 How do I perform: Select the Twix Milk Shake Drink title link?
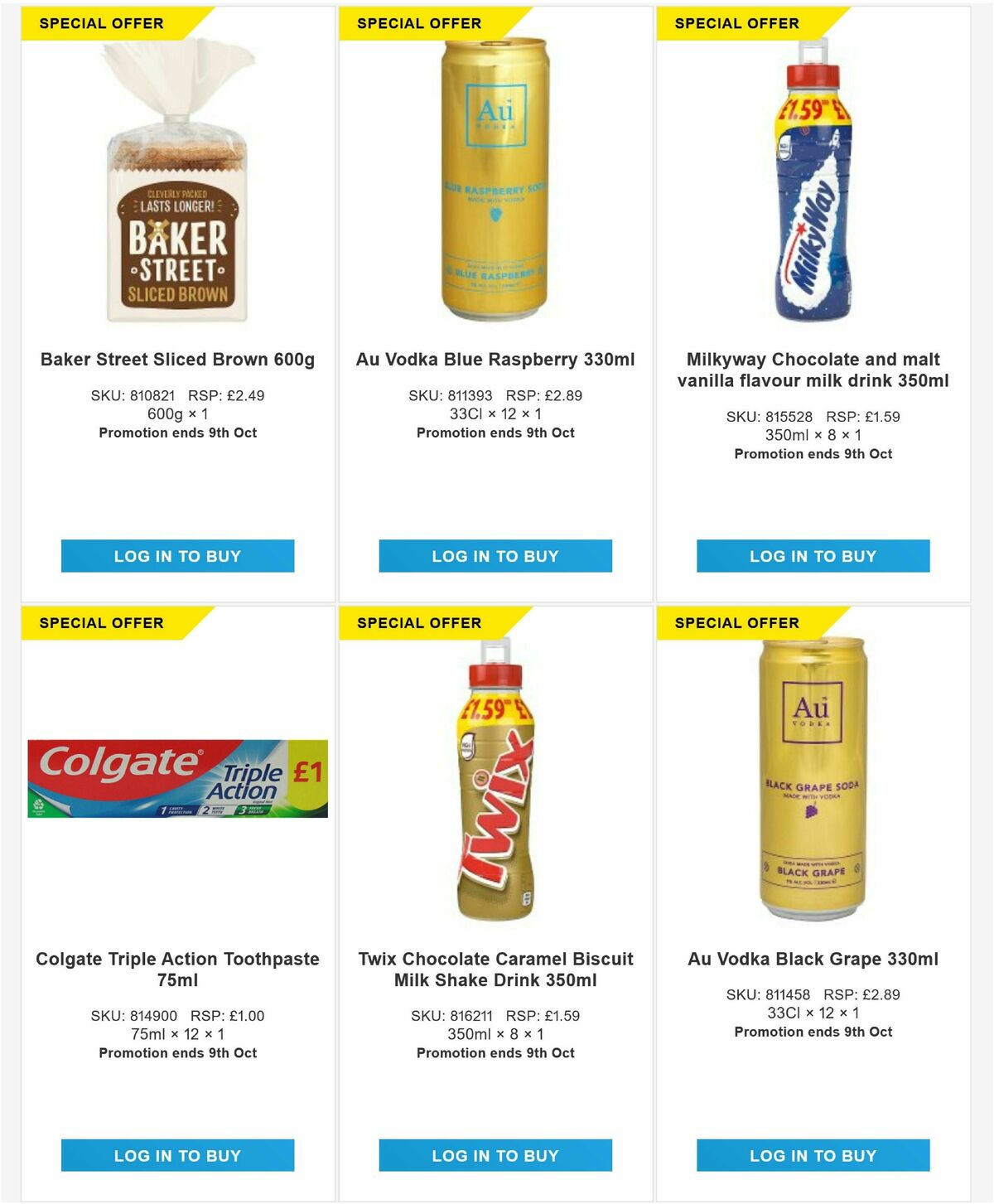495,968
